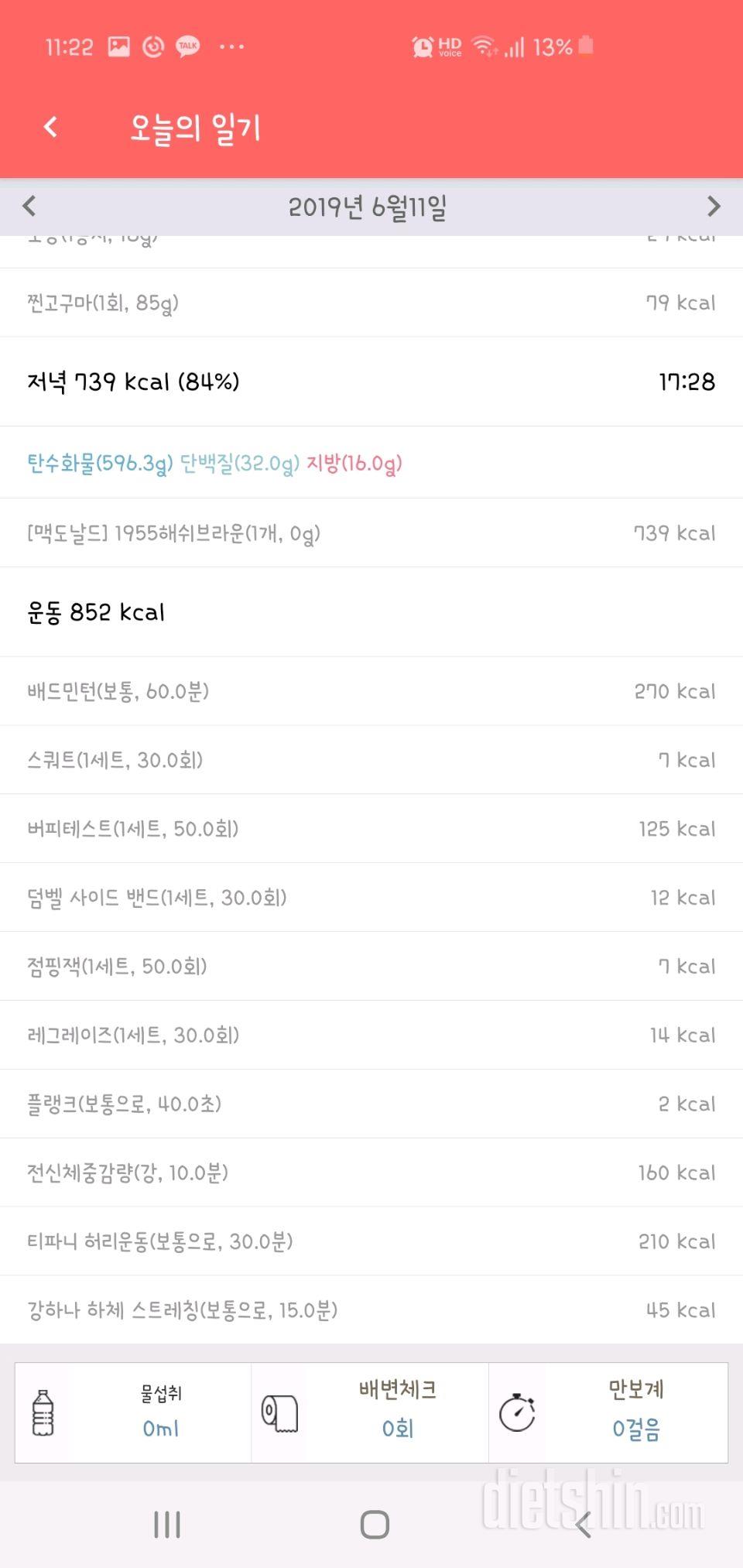Go to the next day's diary

713,206
